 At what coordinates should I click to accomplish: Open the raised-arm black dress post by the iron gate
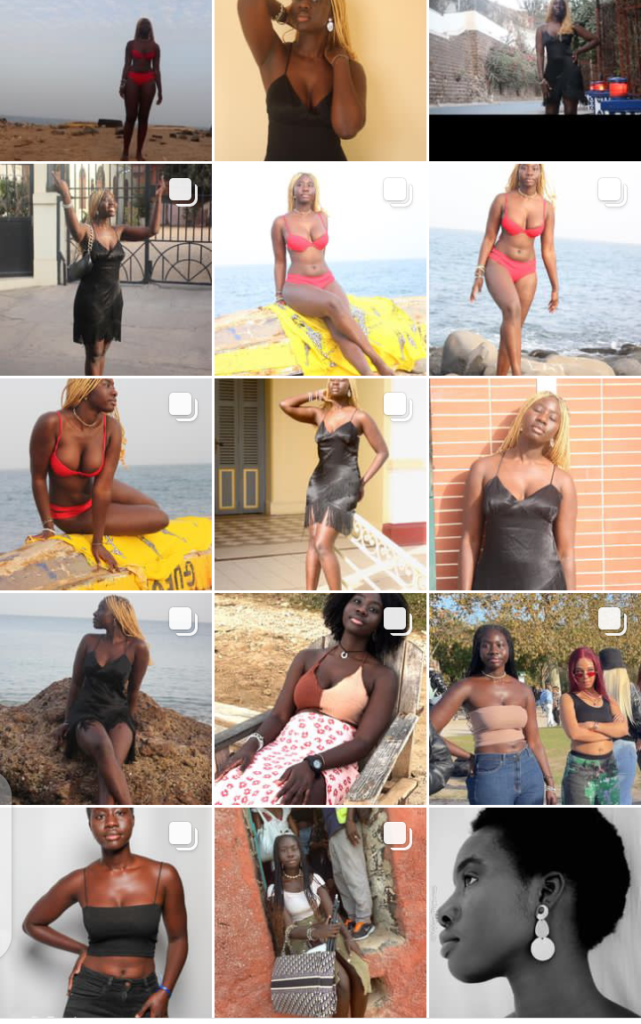coord(106,269)
